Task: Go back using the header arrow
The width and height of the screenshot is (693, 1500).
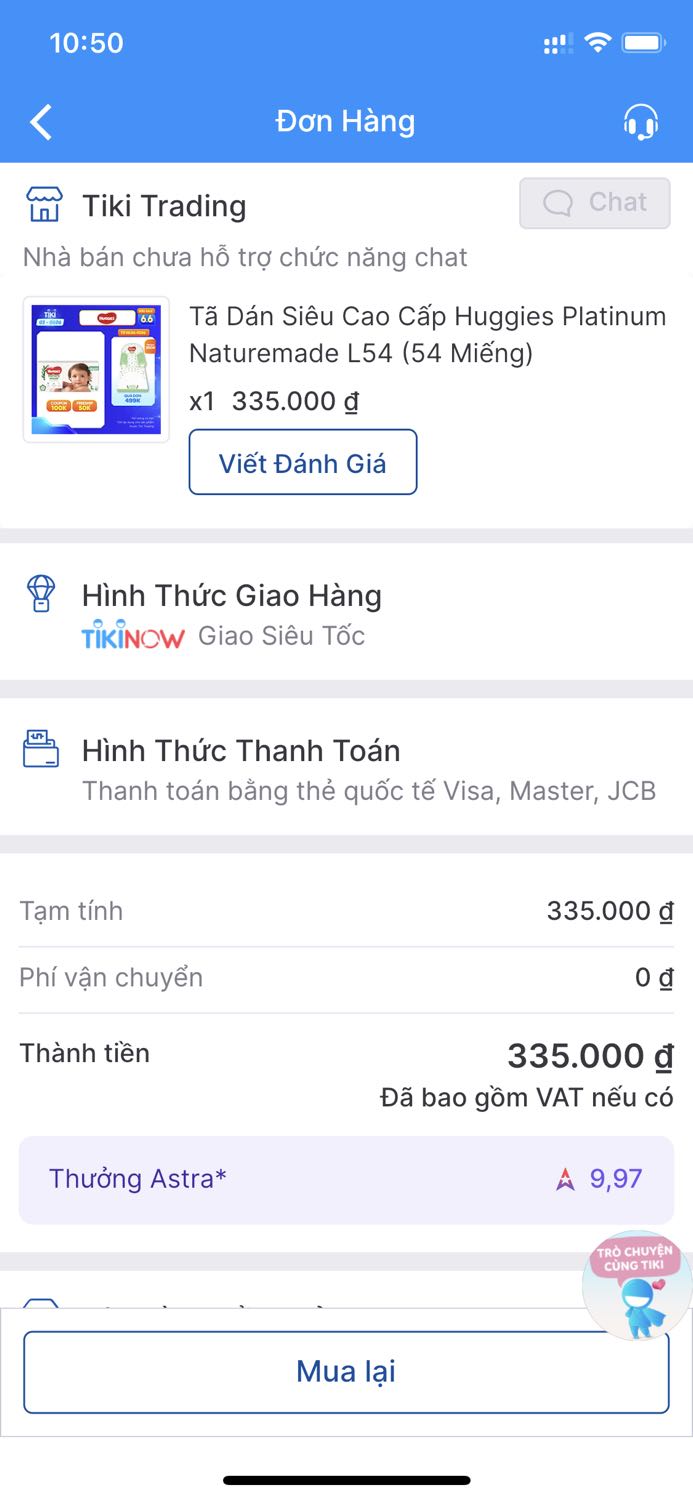Action: (x=41, y=122)
